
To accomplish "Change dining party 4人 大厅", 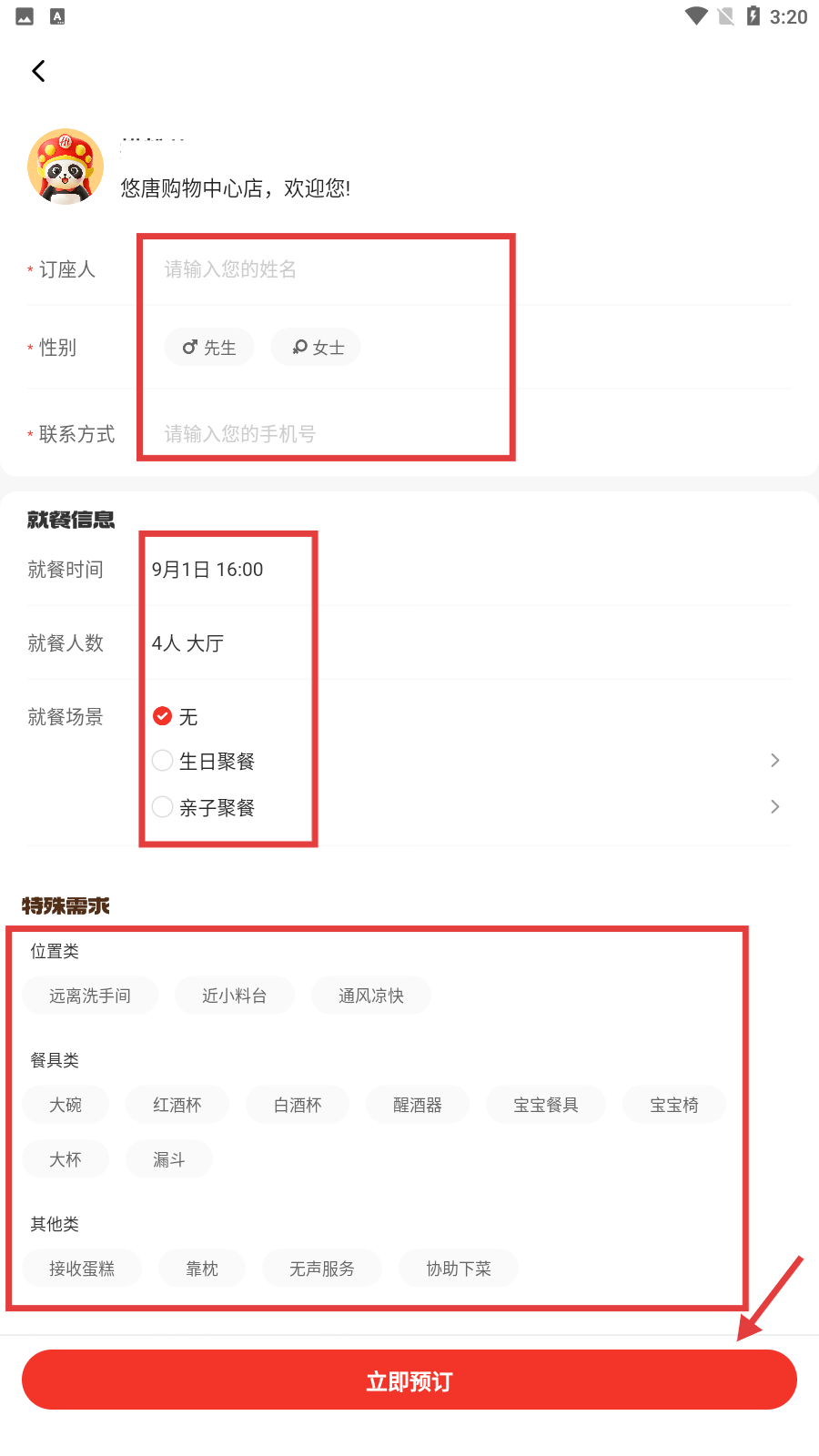I will (x=187, y=643).
